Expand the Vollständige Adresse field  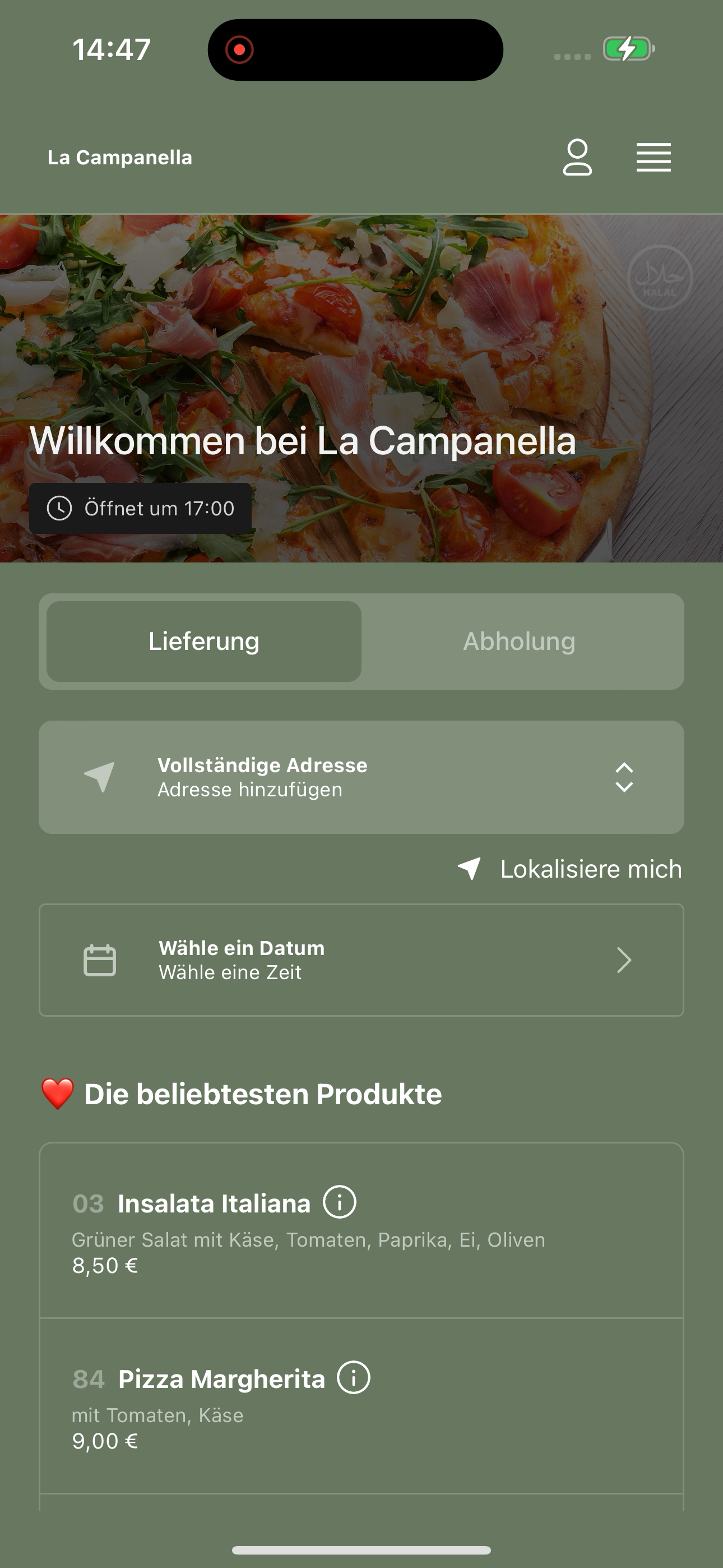pos(361,777)
